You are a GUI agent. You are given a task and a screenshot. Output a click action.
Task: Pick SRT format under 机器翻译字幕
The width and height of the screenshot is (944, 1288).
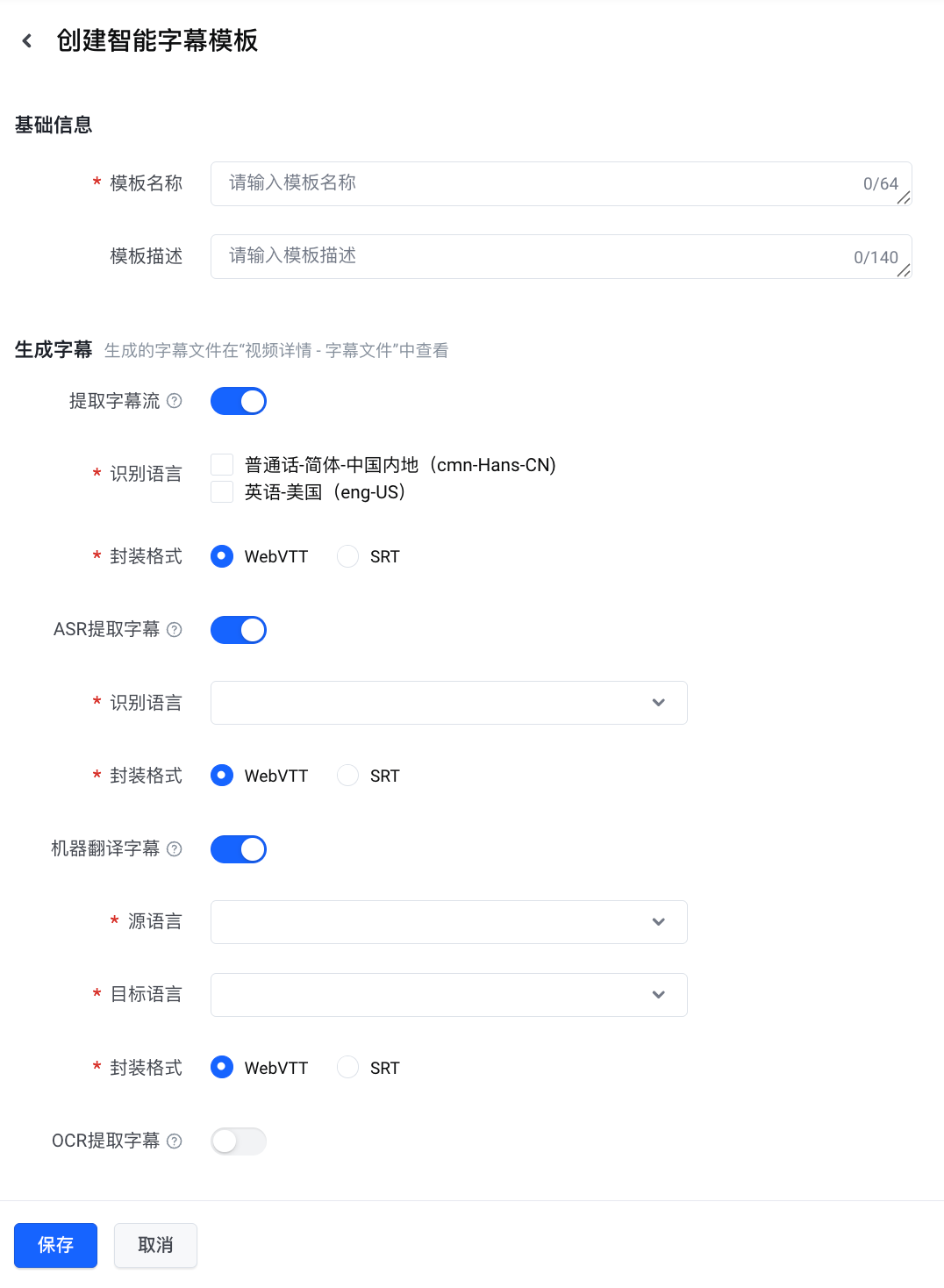point(348,1068)
